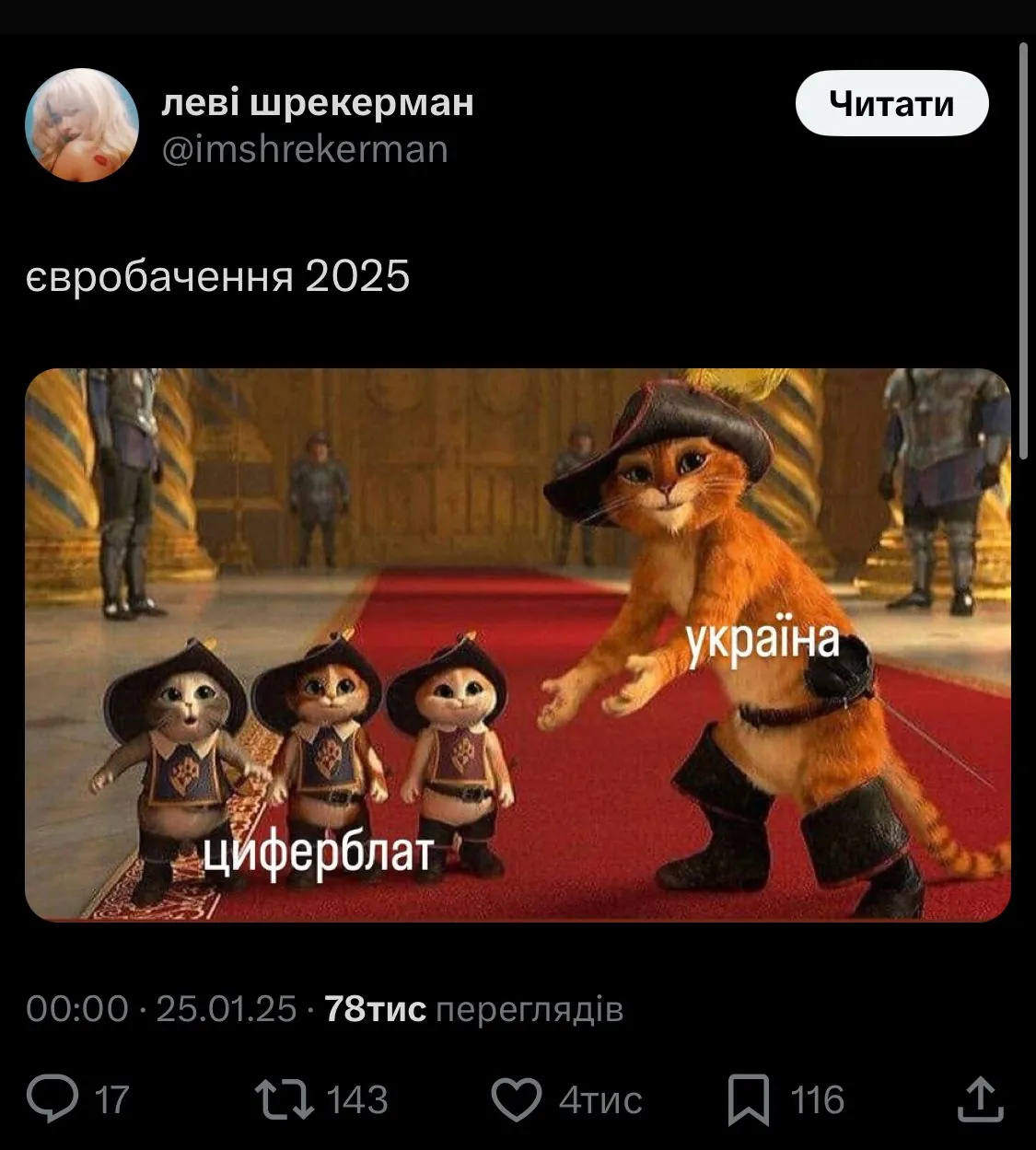The width and height of the screenshot is (1036, 1150).
Task: Like the tweet with the heart icon
Action: [516, 1099]
